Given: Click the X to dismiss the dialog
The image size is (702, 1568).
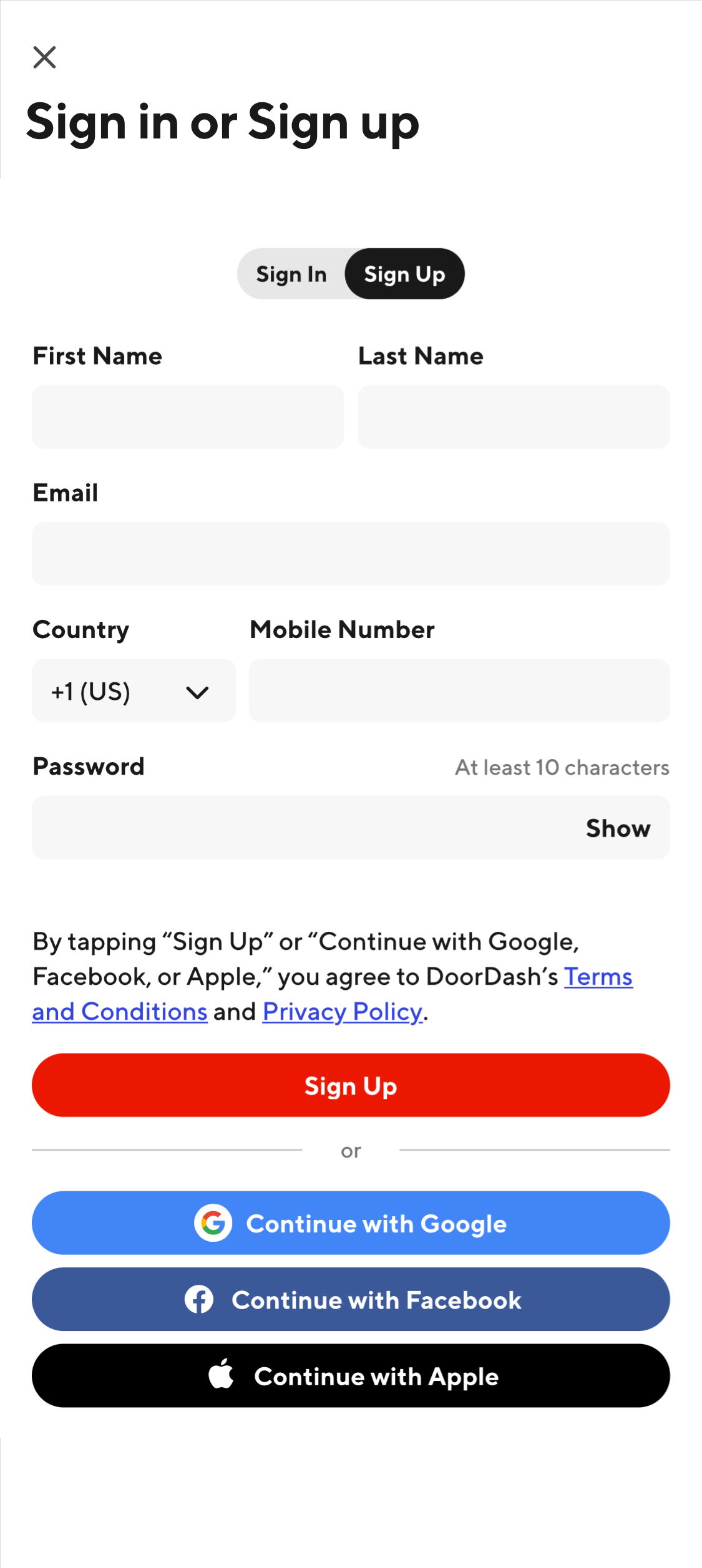Looking at the screenshot, I should pyautogui.click(x=44, y=57).
